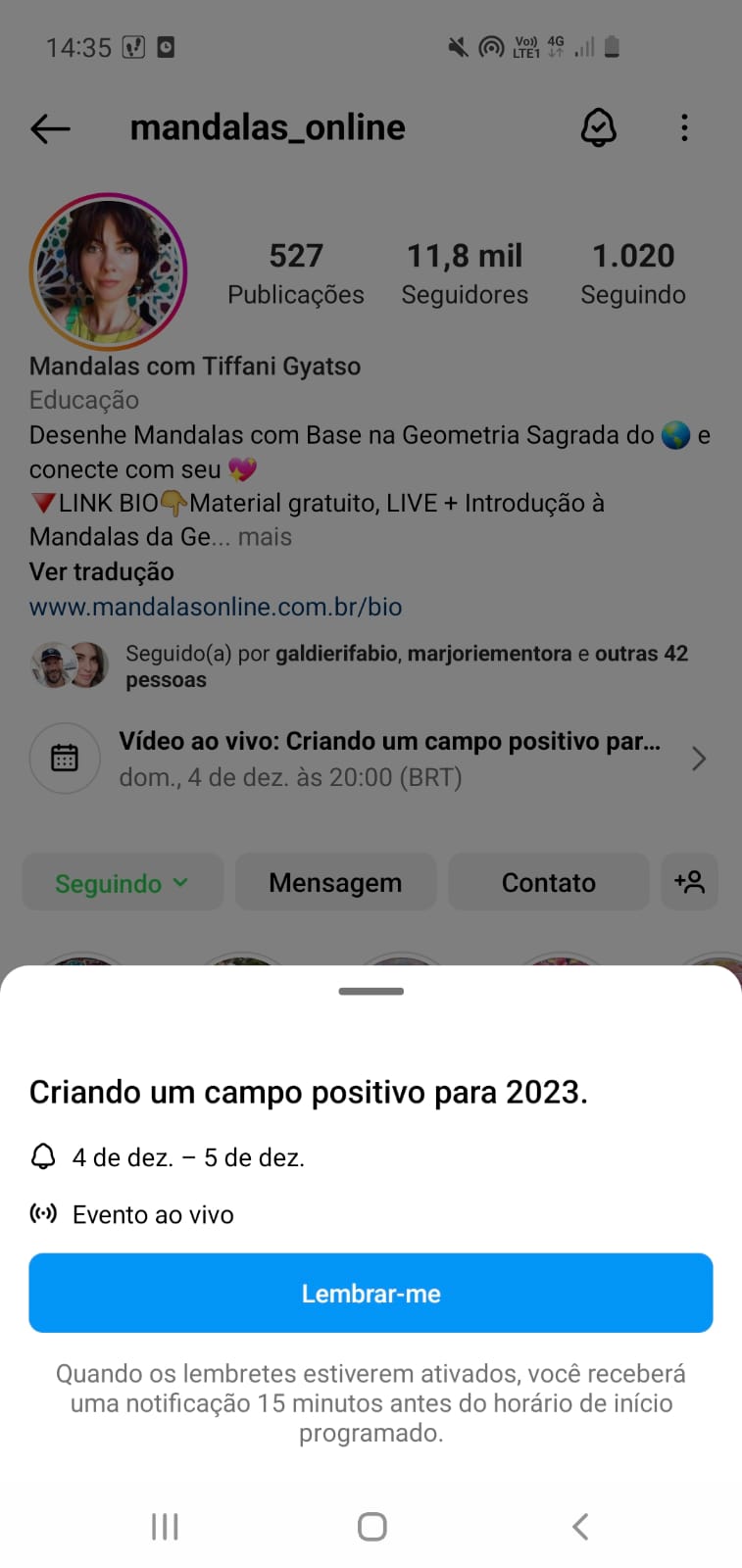Go back using the system navigation arrow
The height and width of the screenshot is (1568, 742).
(580, 1526)
